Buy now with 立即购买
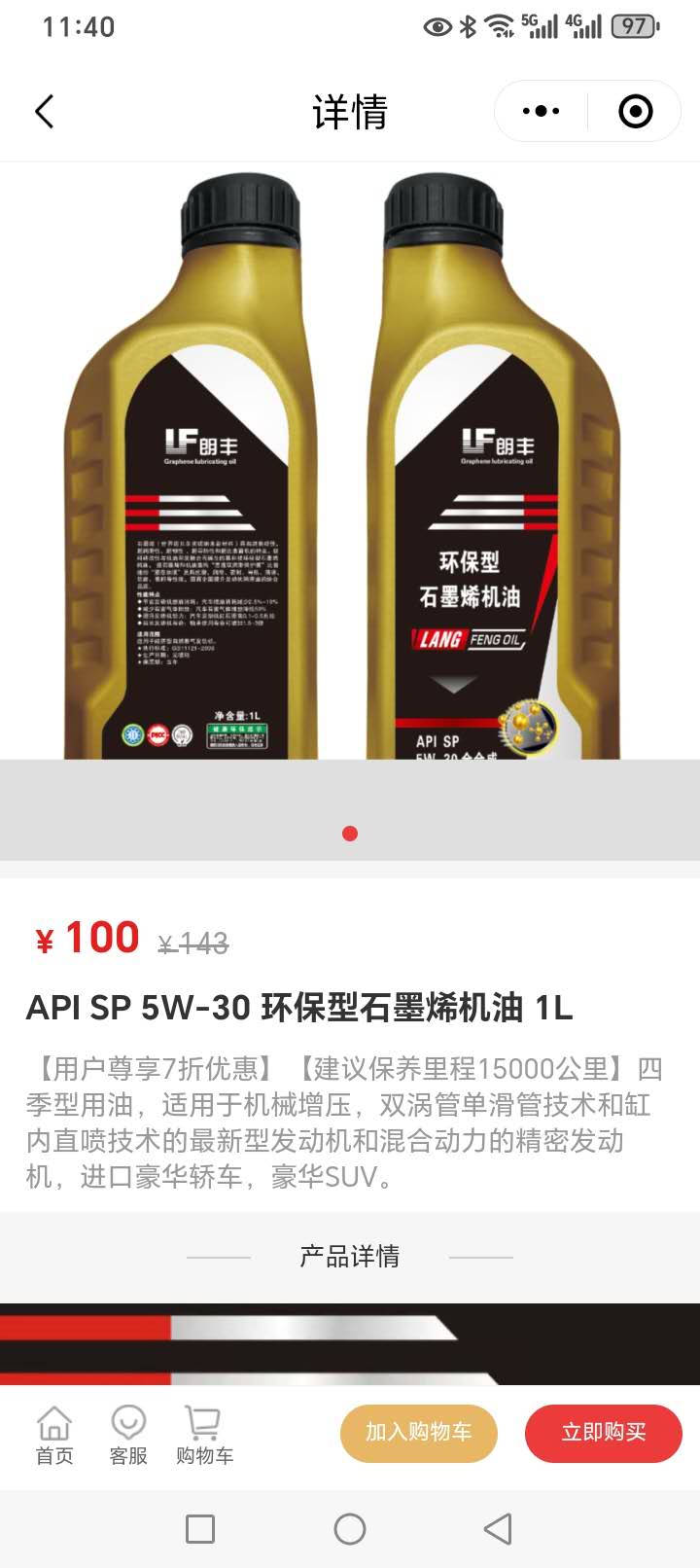 tap(604, 1433)
